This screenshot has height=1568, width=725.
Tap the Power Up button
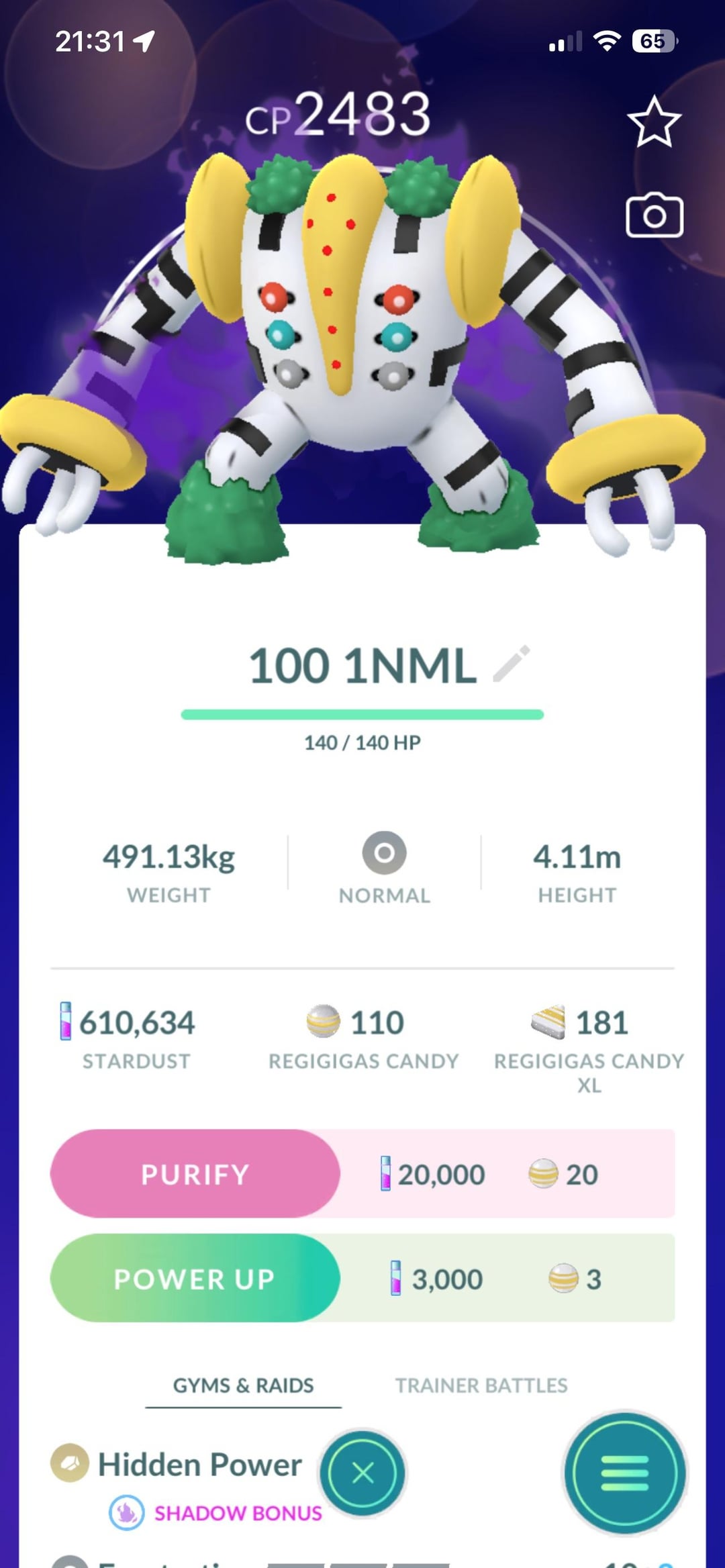pyautogui.click(x=195, y=1279)
